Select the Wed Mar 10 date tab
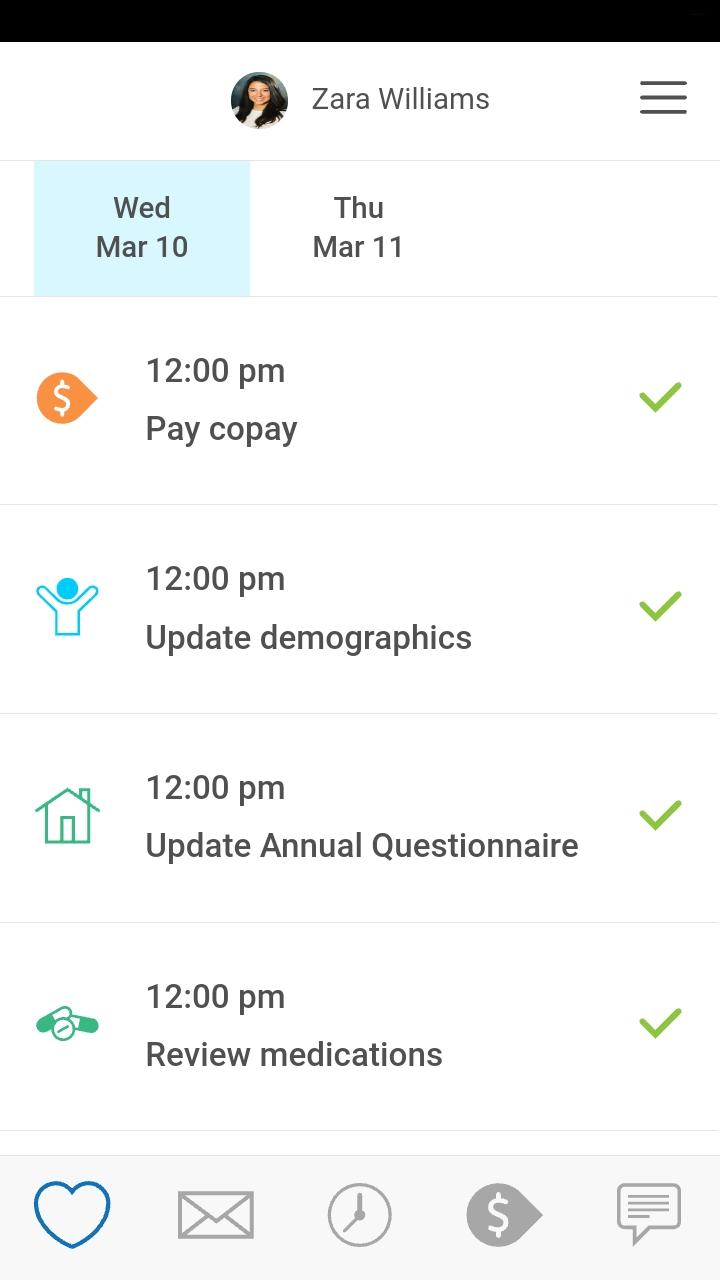Viewport: 720px width, 1280px height. pos(142,228)
